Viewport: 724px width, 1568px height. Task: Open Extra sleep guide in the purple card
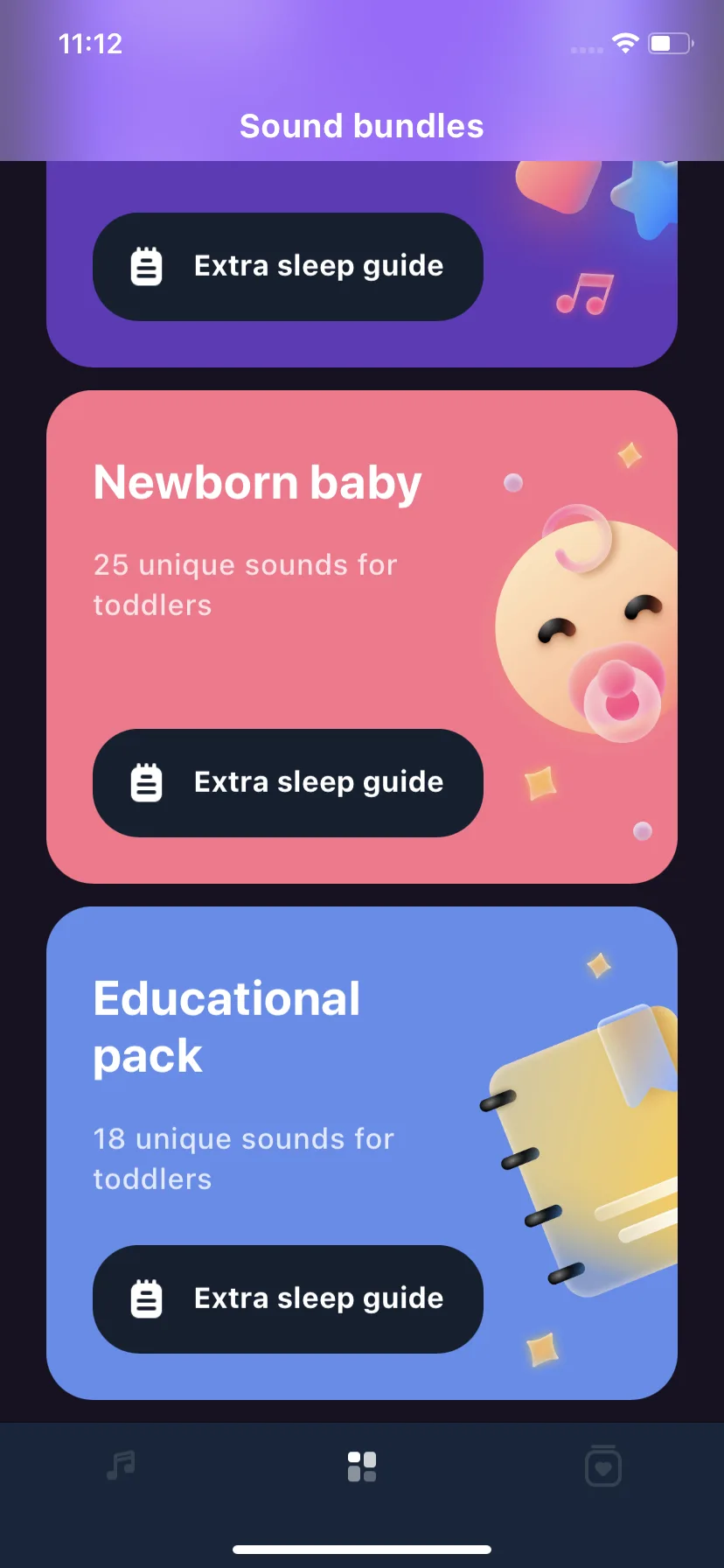[x=288, y=267]
